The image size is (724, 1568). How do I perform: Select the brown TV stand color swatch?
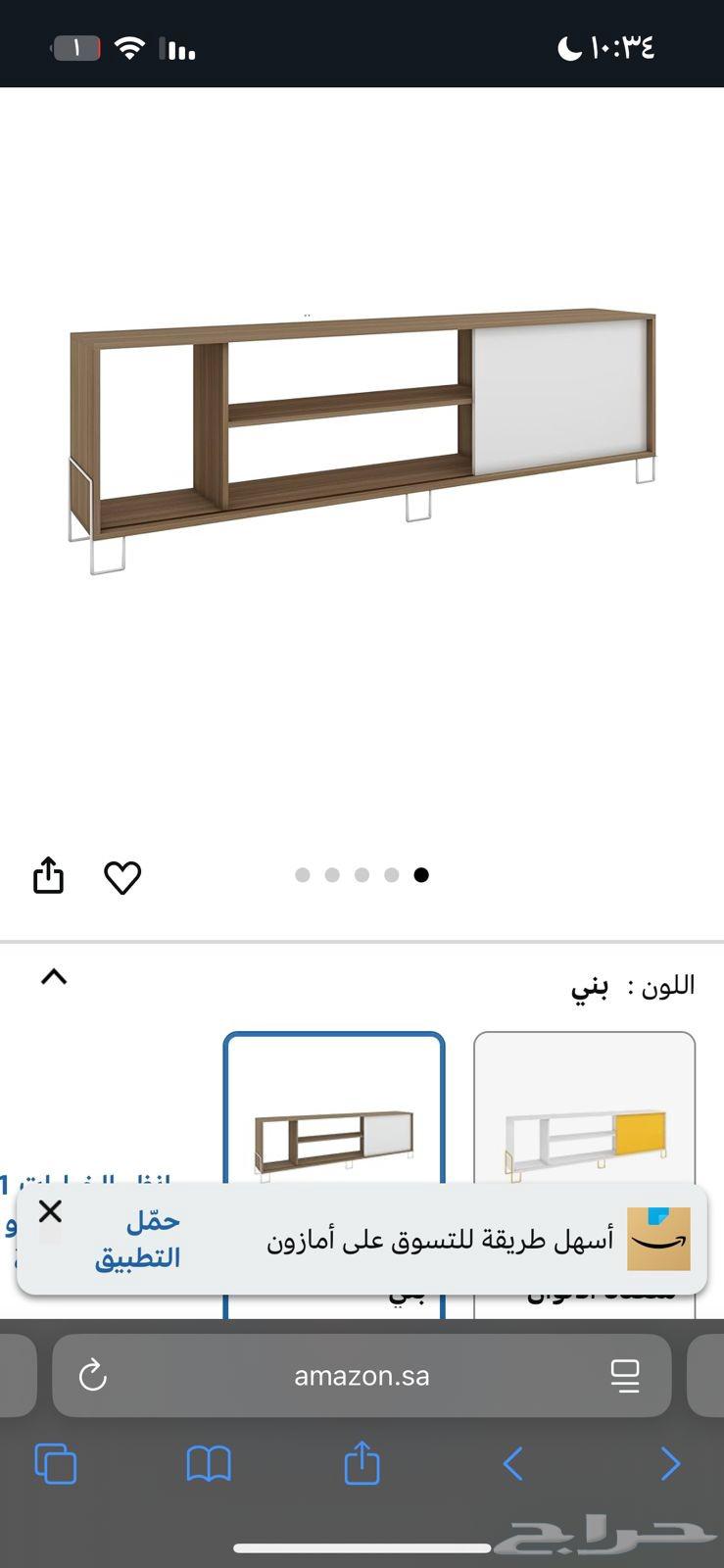334,1137
